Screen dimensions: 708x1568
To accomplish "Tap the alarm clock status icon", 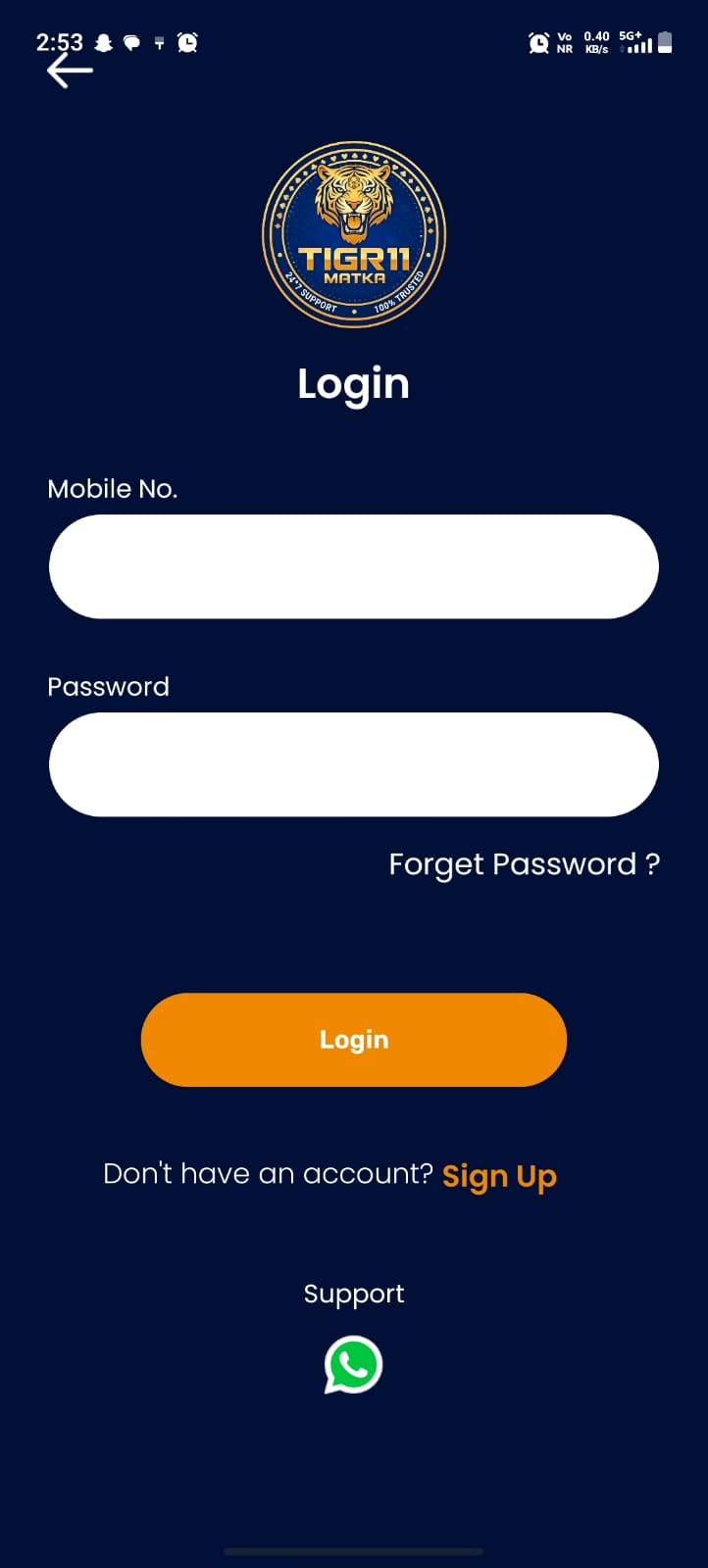I will pyautogui.click(x=186, y=42).
